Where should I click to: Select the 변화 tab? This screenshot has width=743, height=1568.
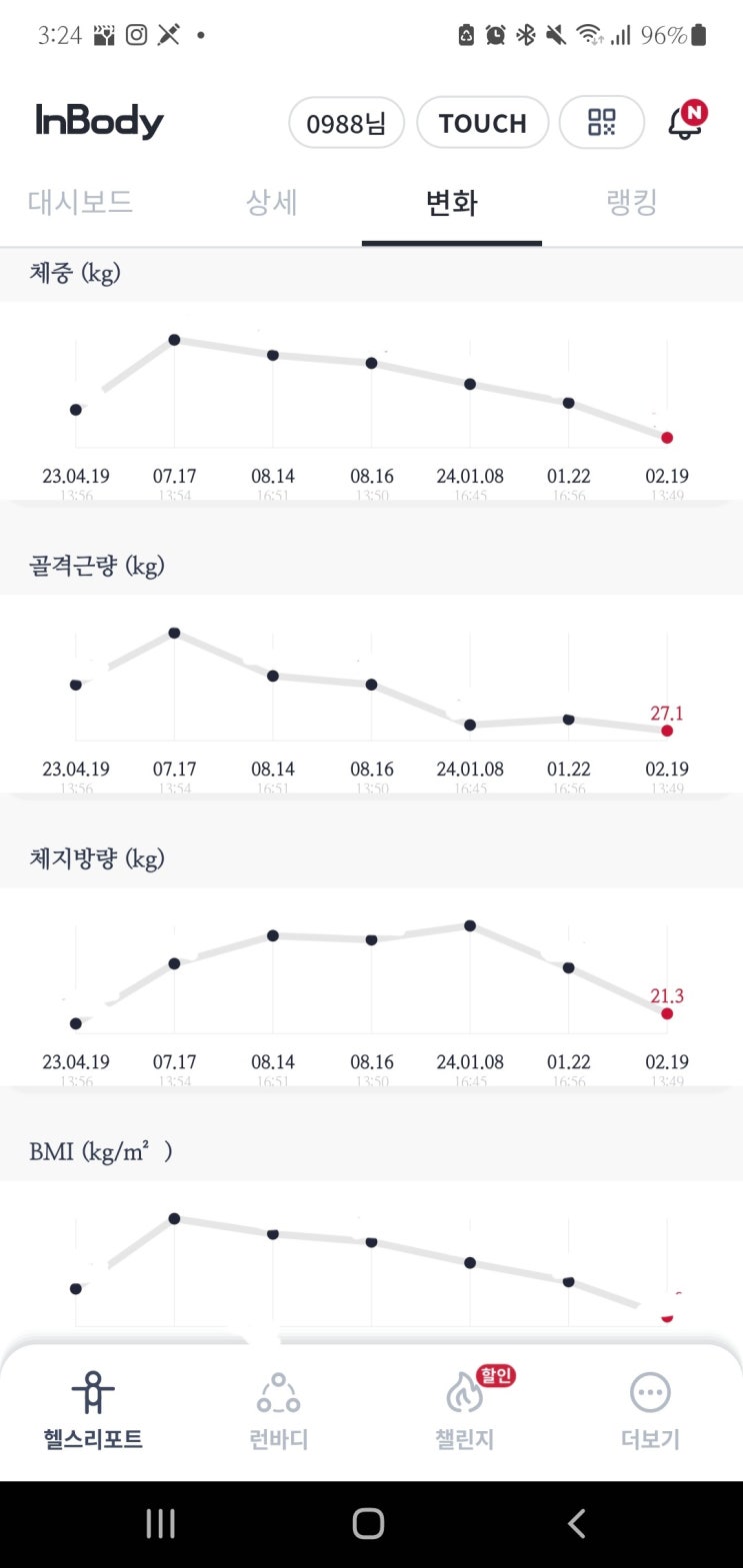[x=452, y=203]
